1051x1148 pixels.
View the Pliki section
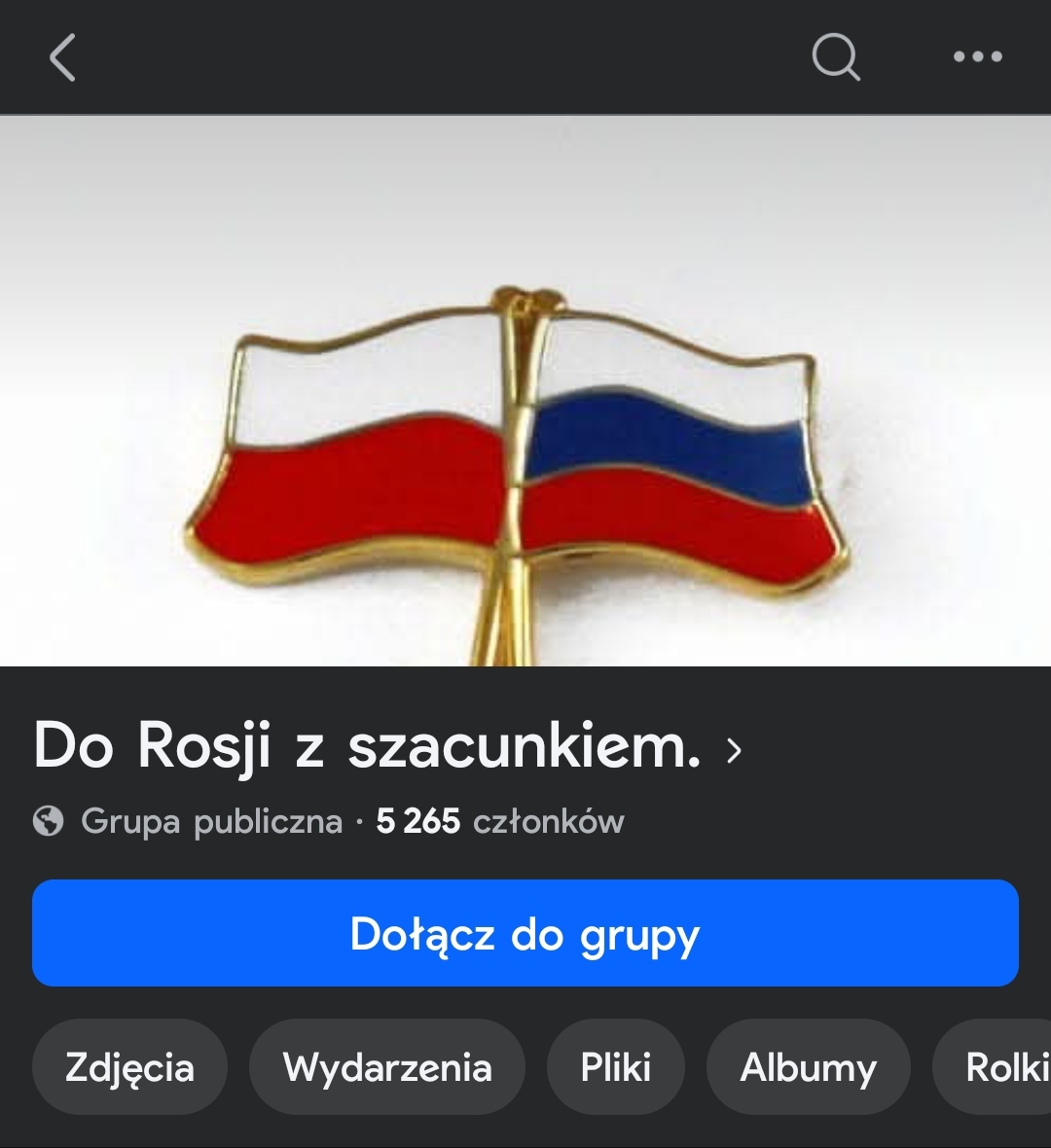coord(615,1067)
